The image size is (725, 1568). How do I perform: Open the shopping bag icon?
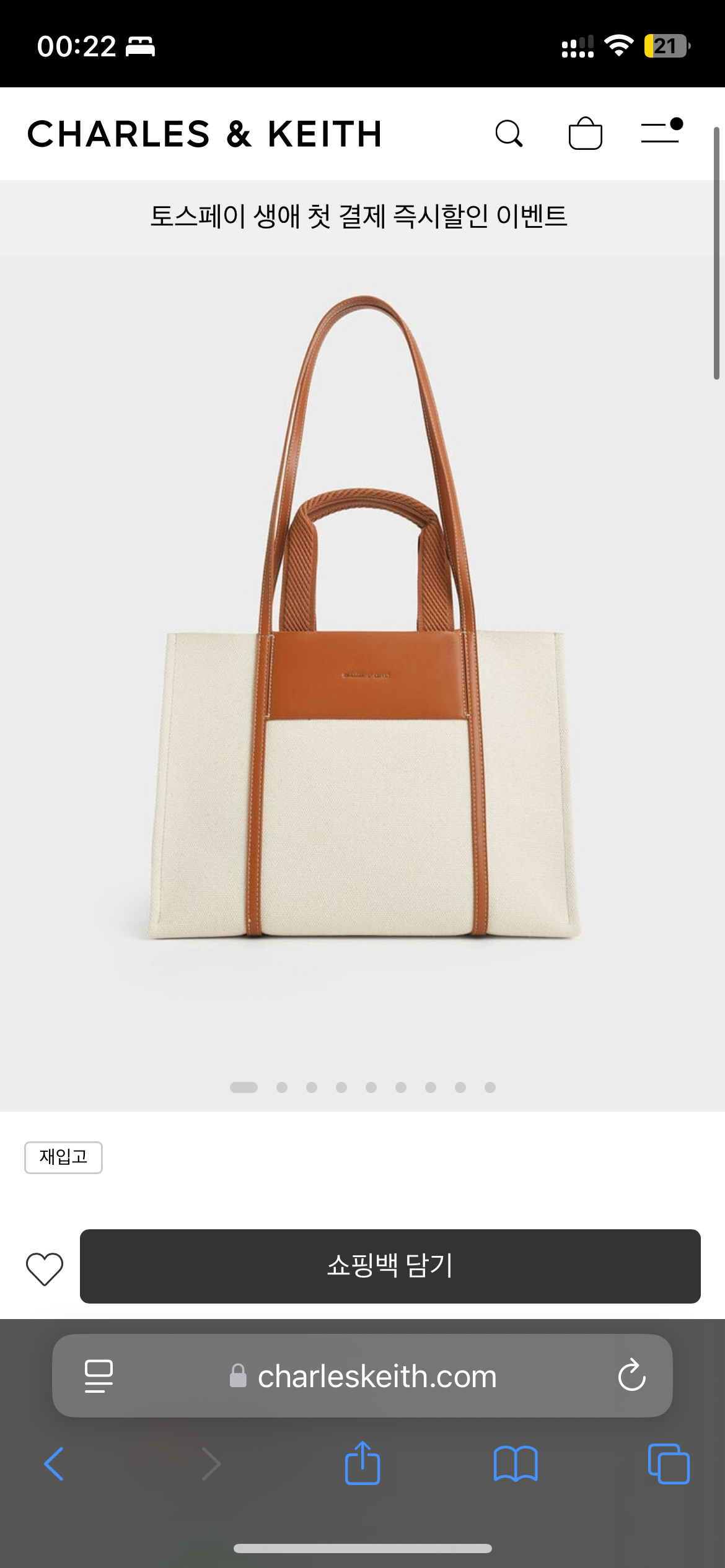(x=585, y=134)
